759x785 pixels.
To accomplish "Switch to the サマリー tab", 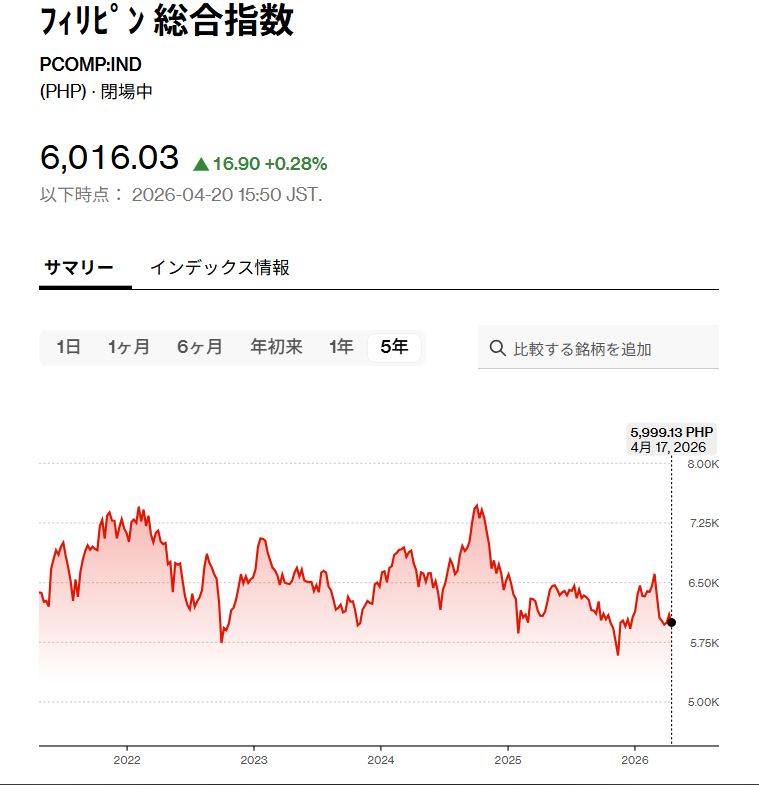I will pos(79,268).
